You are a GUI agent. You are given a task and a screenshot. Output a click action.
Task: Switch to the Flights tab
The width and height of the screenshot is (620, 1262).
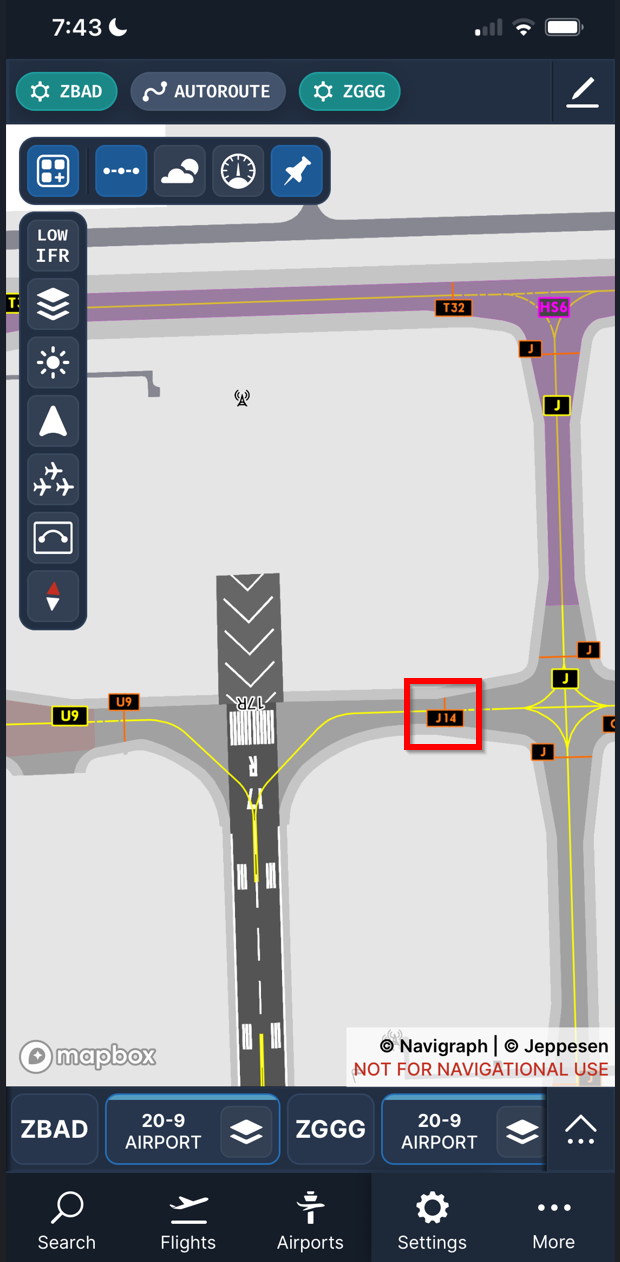(x=188, y=1220)
